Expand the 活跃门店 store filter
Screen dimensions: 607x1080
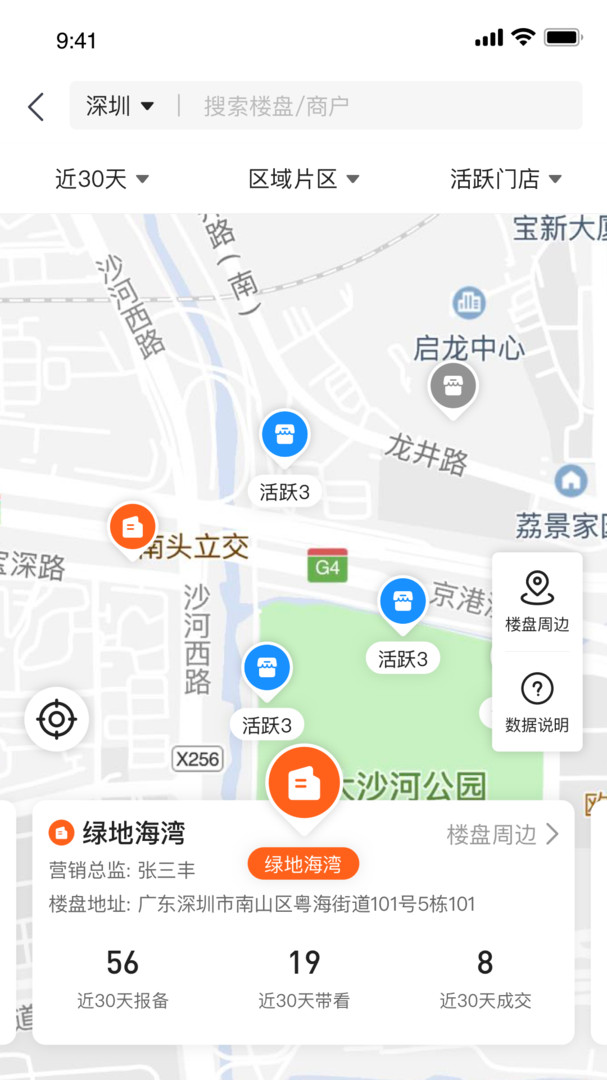click(x=506, y=180)
